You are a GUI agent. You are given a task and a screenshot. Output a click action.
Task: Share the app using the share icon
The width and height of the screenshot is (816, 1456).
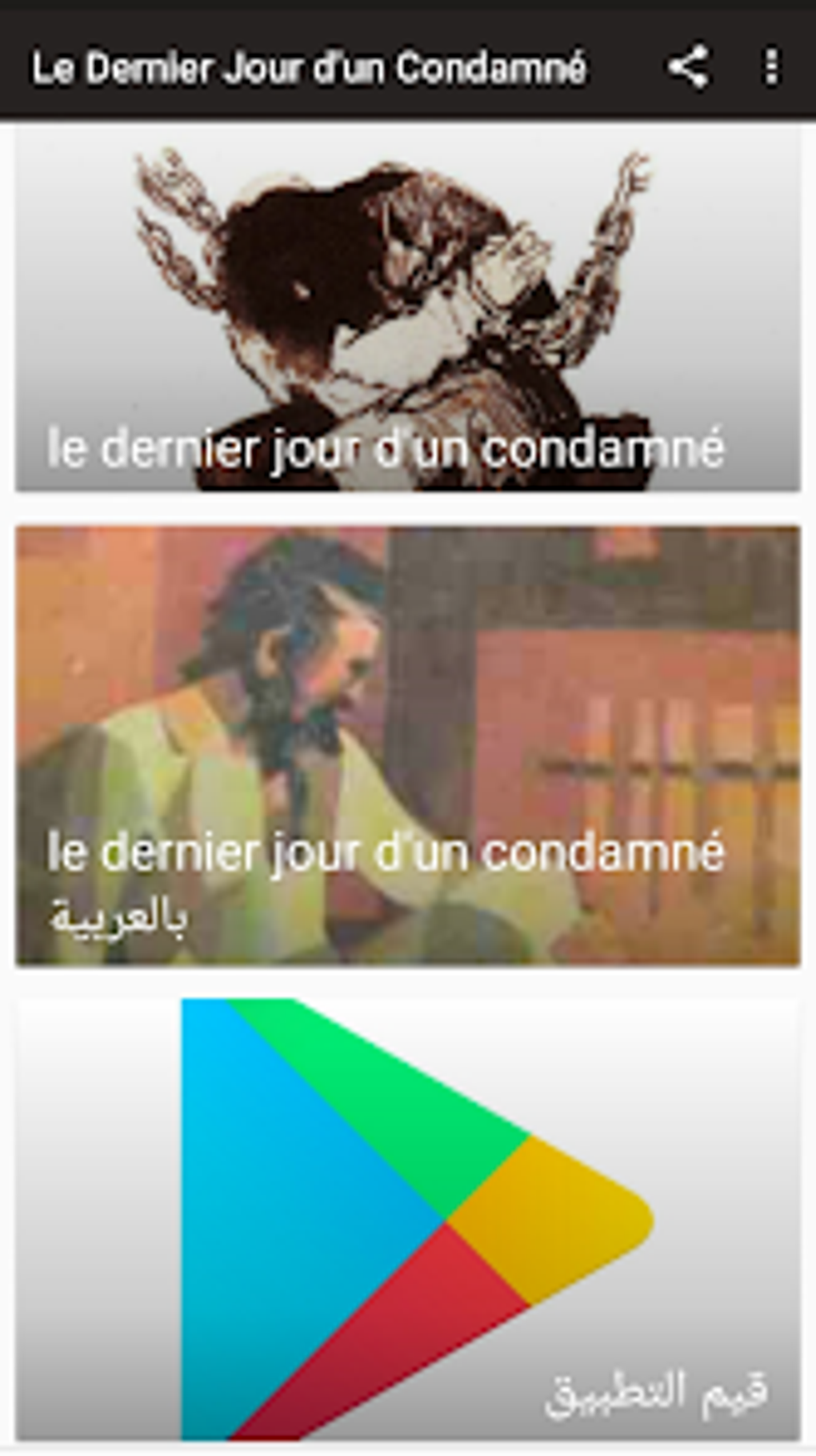[x=688, y=67]
